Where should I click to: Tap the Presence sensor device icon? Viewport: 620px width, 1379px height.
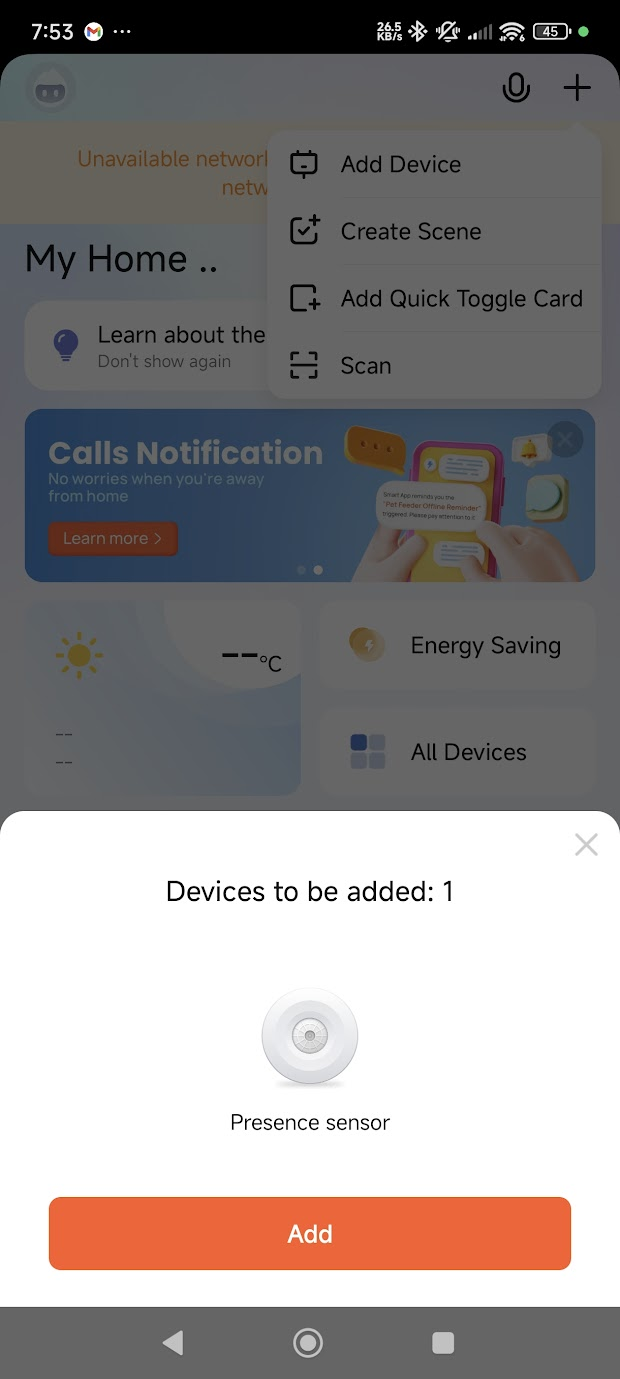310,1039
